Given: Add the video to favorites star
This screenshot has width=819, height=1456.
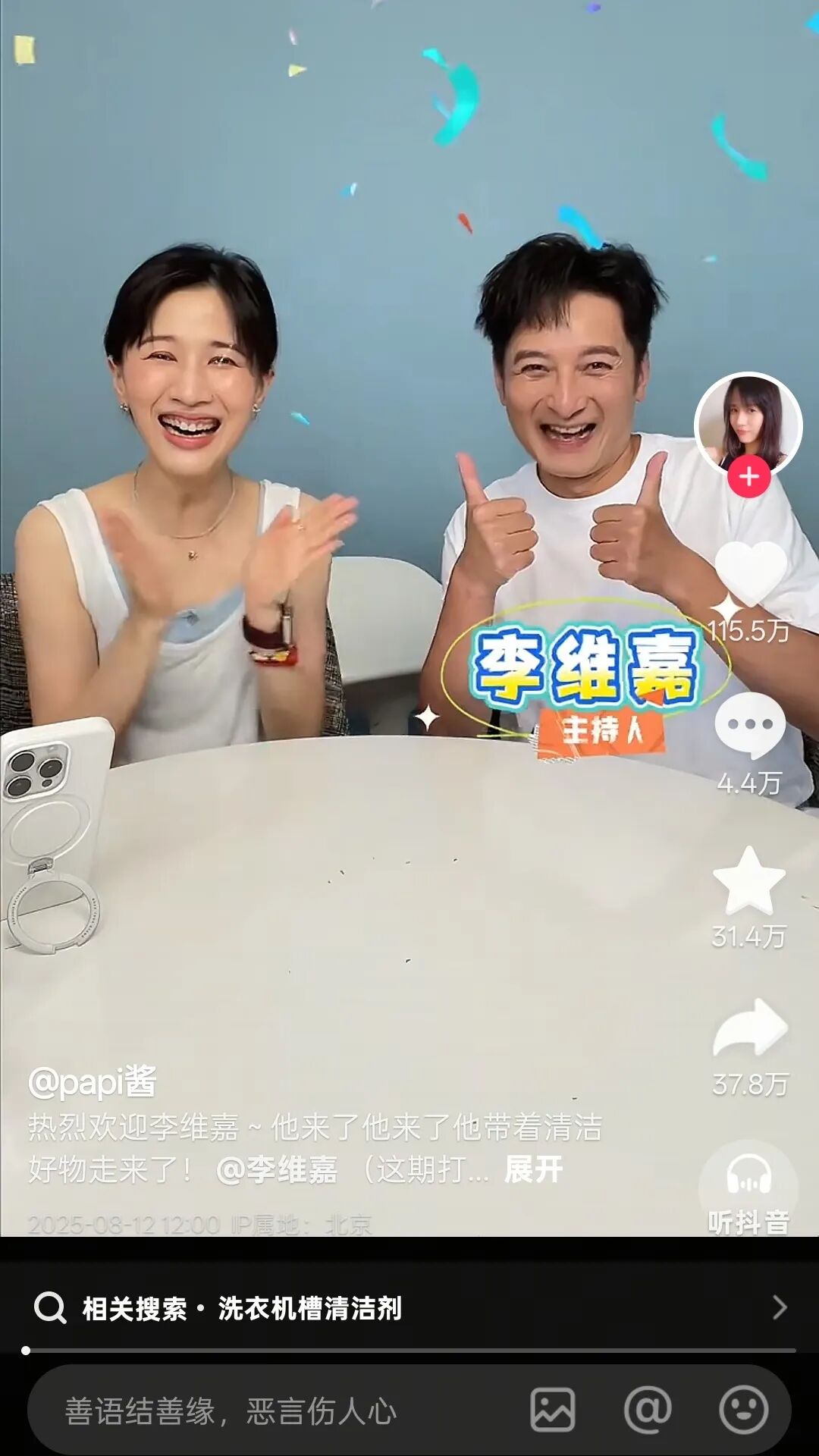Looking at the screenshot, I should coord(749,880).
